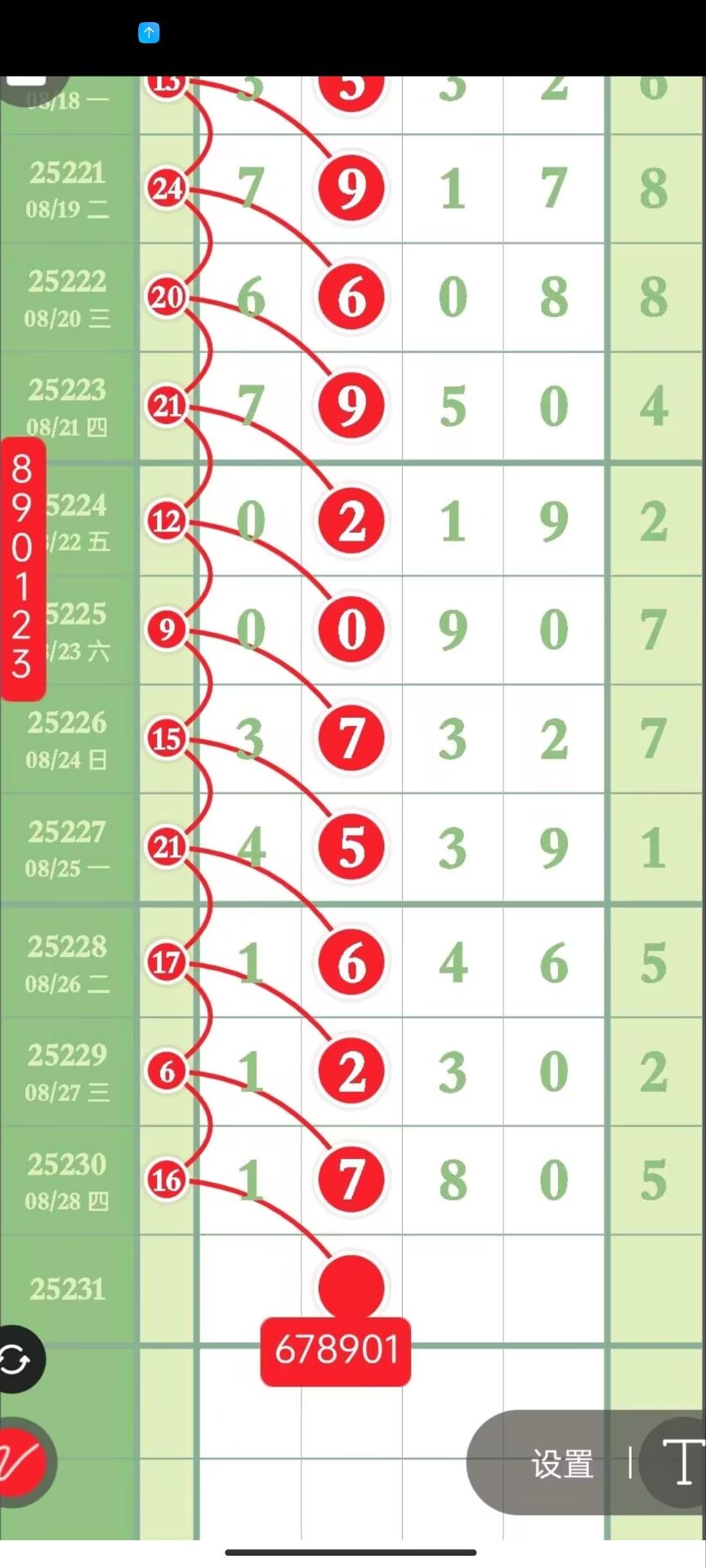This screenshot has height=1568, width=706.
Task: Select the red pen drawing tool
Action: pos(23,1461)
